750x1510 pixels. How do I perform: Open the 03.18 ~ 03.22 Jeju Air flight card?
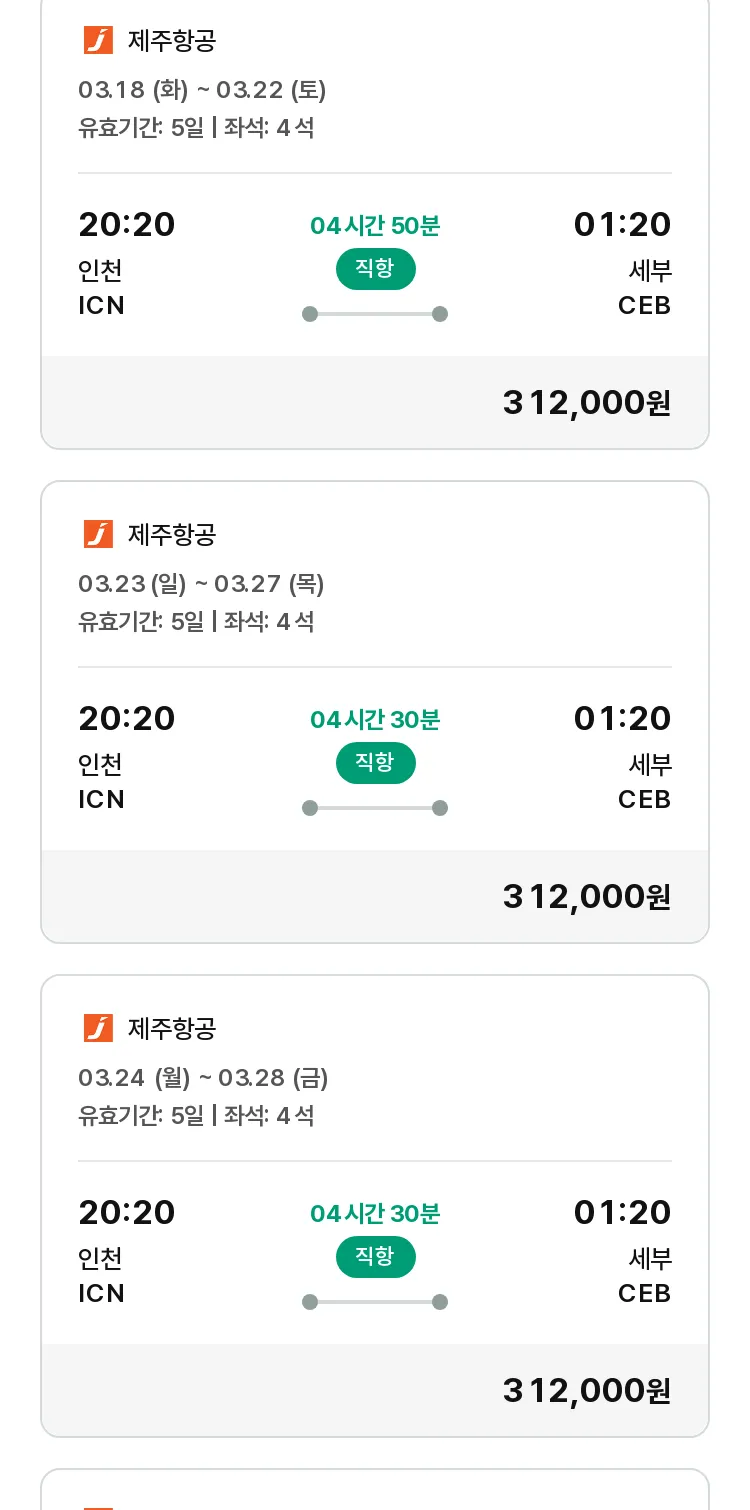click(375, 220)
